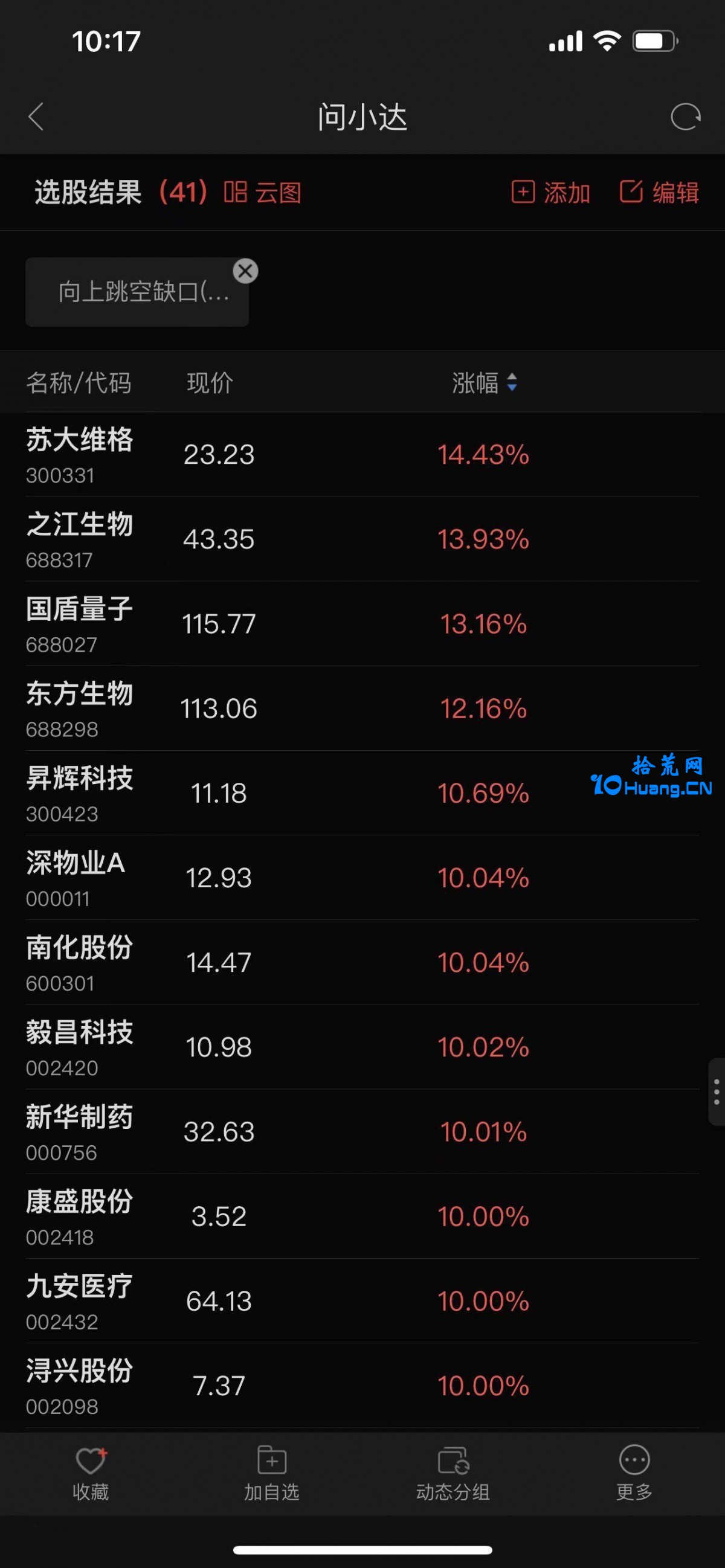Tap 收藏 to favorite this screen
The height and width of the screenshot is (1568, 725).
[91, 1474]
